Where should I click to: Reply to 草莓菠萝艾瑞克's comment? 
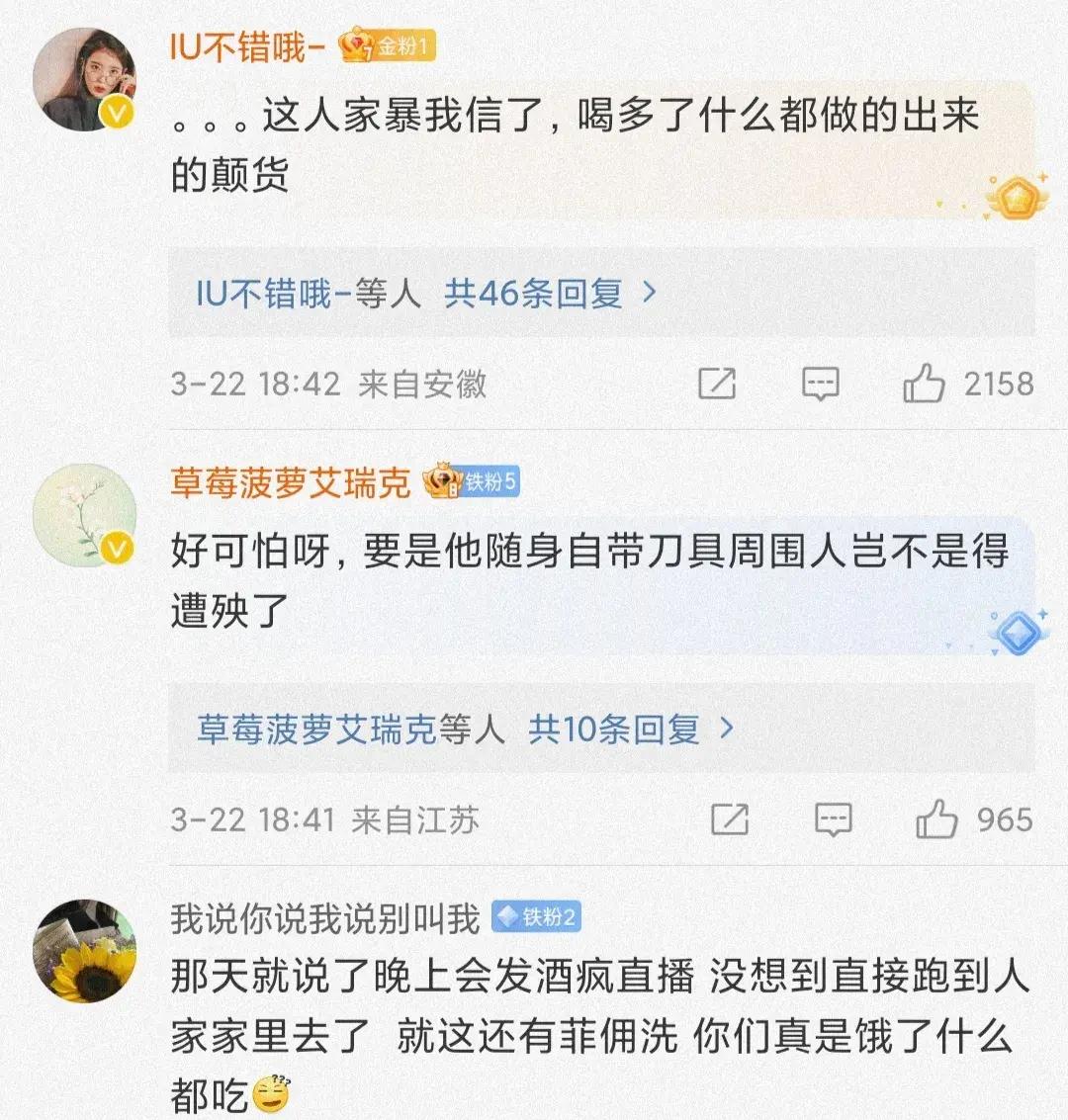[833, 819]
